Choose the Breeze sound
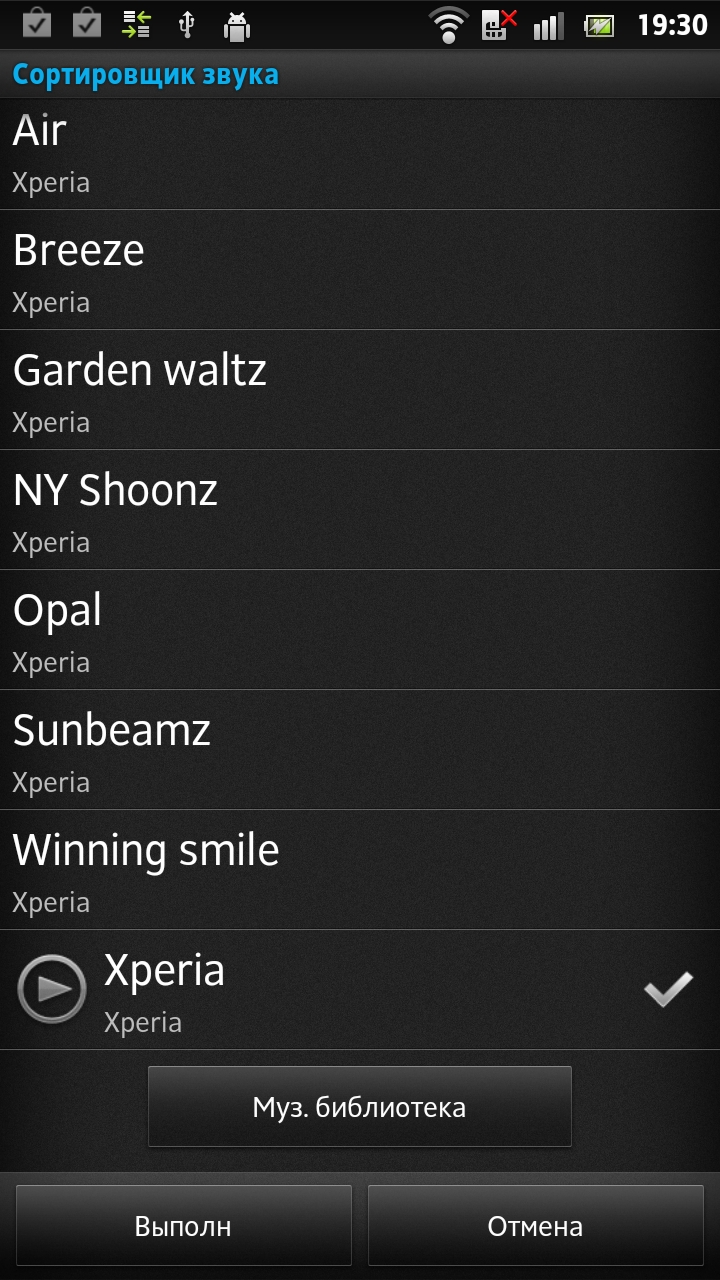Image resolution: width=720 pixels, height=1280 pixels. click(360, 270)
